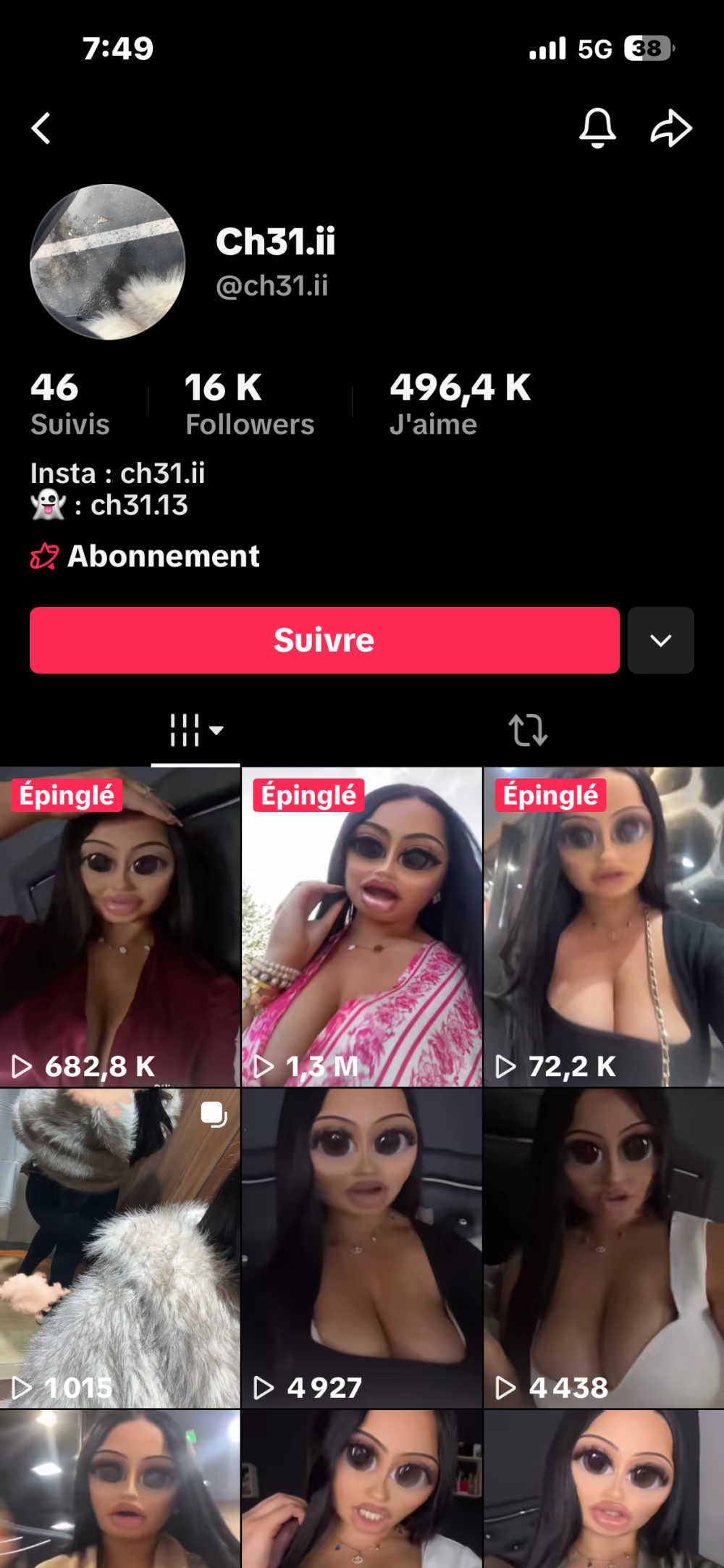View the 46 Suivis list

coord(70,403)
